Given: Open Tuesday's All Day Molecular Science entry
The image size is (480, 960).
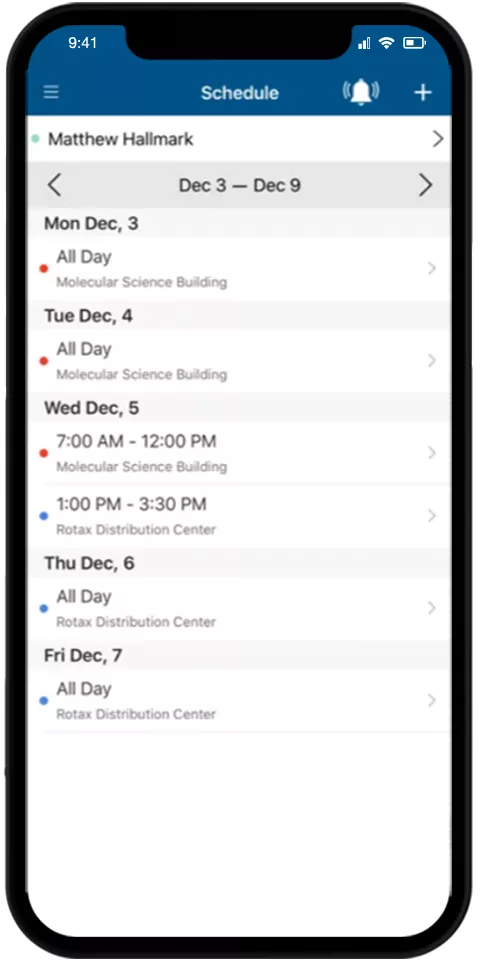Looking at the screenshot, I should [x=239, y=361].
